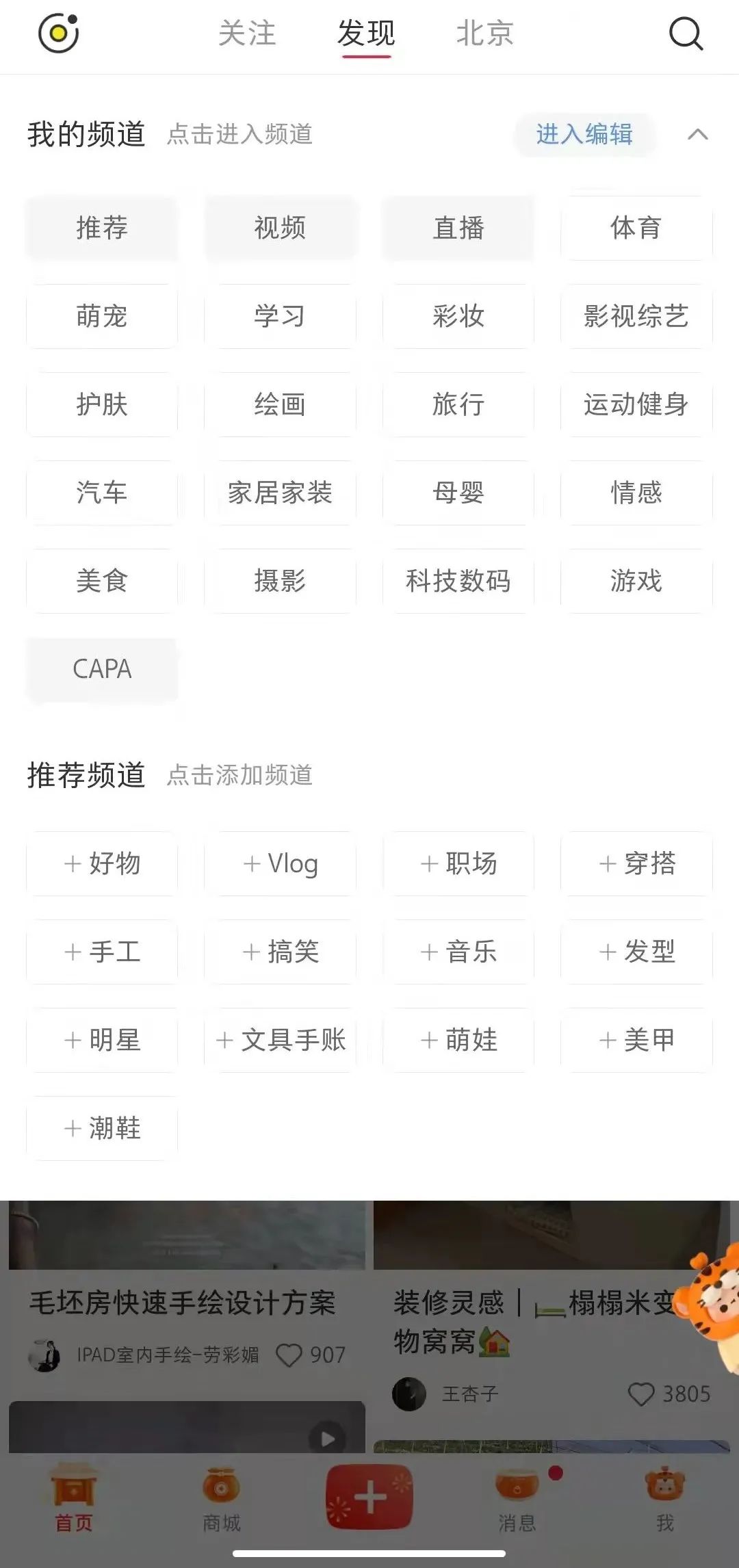Tap 进入编辑 to edit channels
This screenshot has width=739, height=1568.
[x=584, y=134]
